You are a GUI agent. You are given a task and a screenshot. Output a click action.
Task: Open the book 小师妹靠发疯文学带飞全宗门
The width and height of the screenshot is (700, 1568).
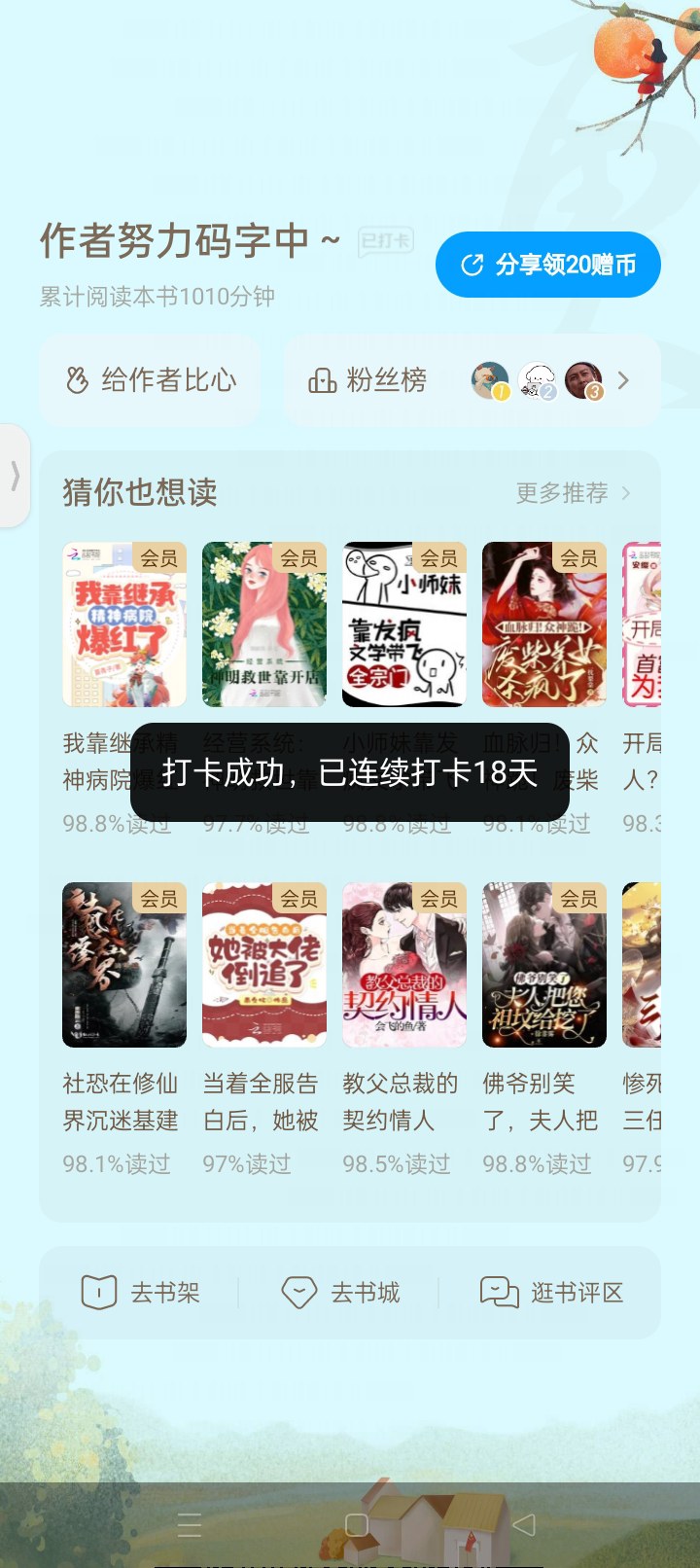pos(404,624)
